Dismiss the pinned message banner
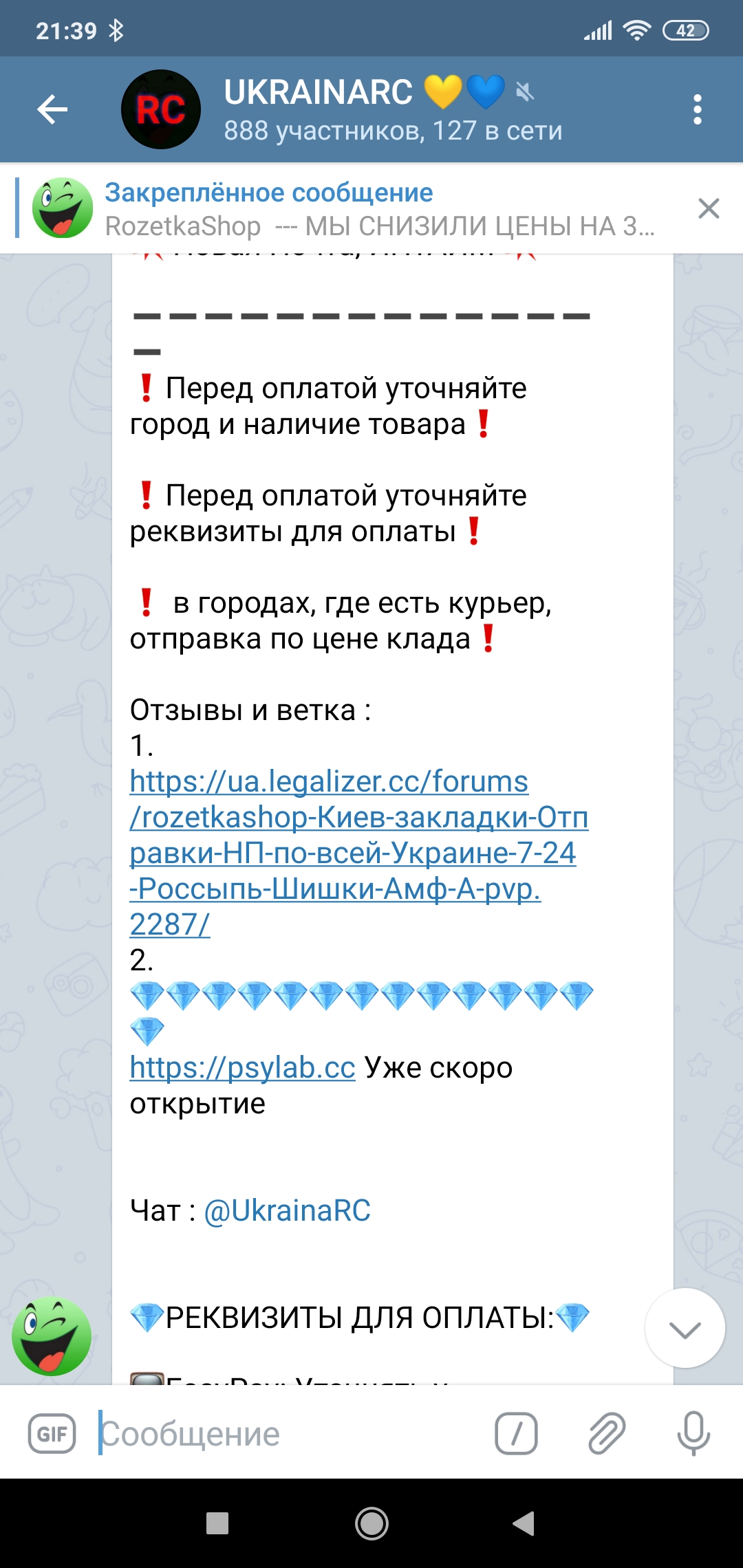743x1568 pixels. [x=708, y=208]
